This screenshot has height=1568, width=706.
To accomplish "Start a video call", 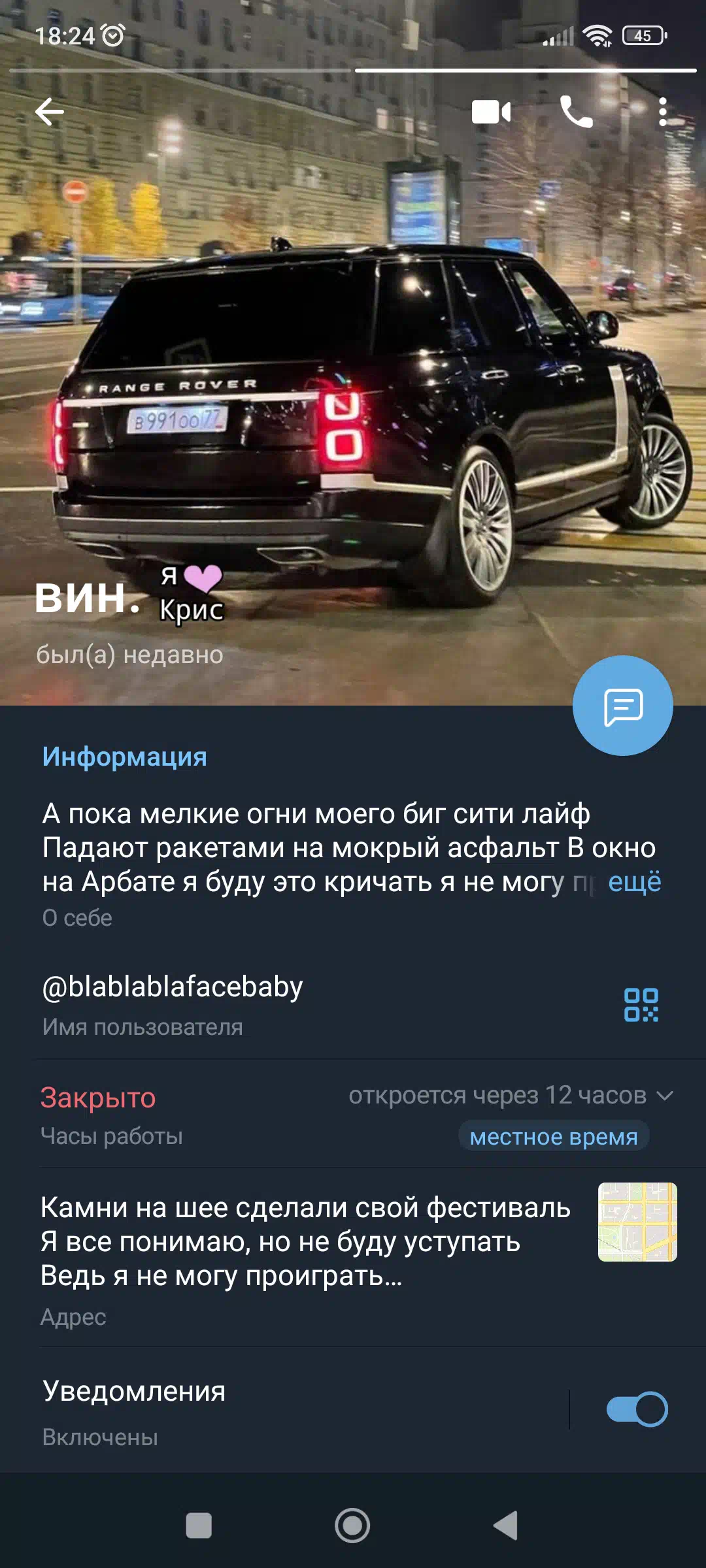I will point(491,112).
